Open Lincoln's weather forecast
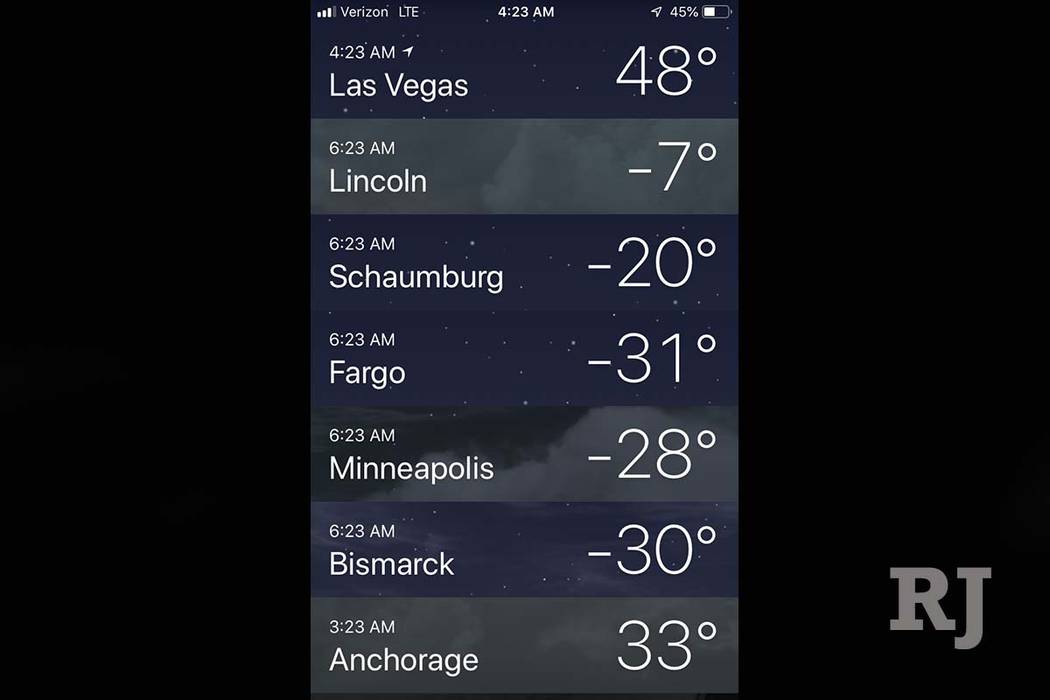This screenshot has height=700, width=1050. tap(524, 167)
